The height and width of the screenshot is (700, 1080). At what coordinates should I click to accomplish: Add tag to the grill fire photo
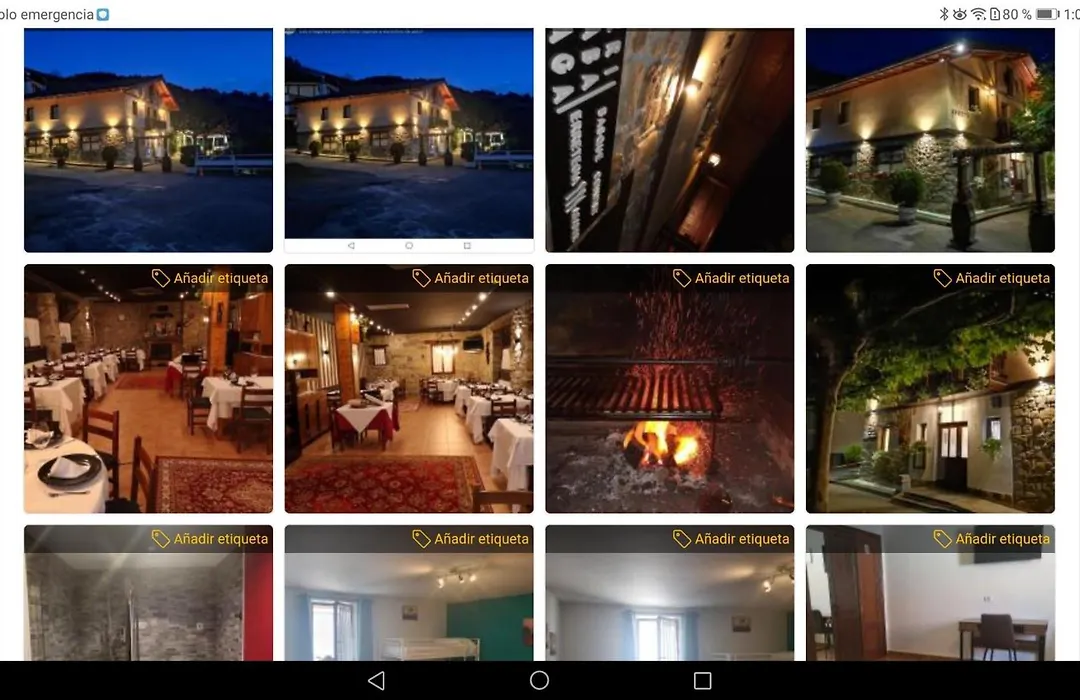pyautogui.click(x=731, y=278)
